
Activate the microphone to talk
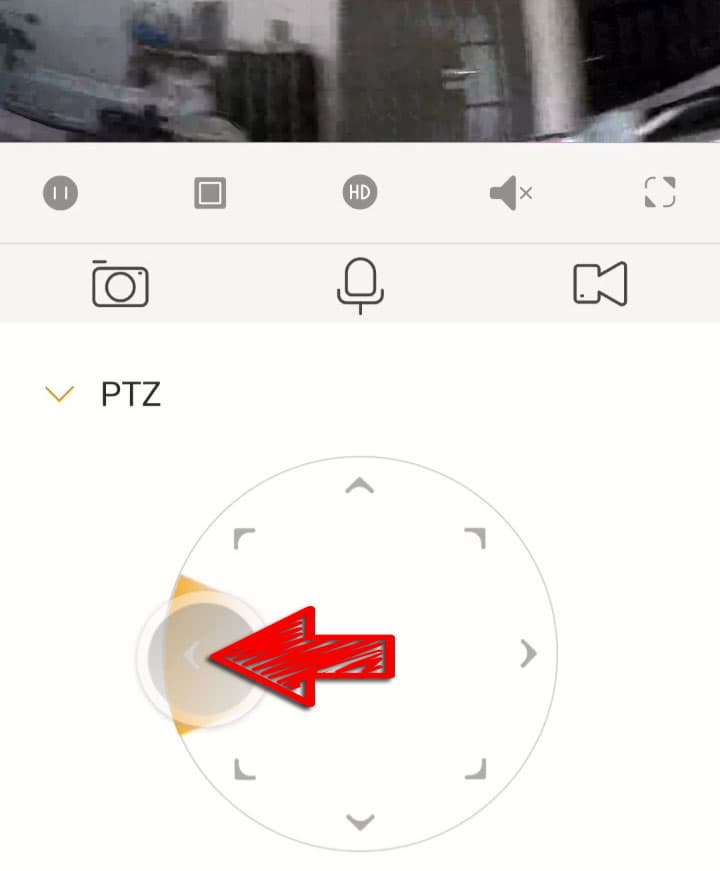coord(360,285)
